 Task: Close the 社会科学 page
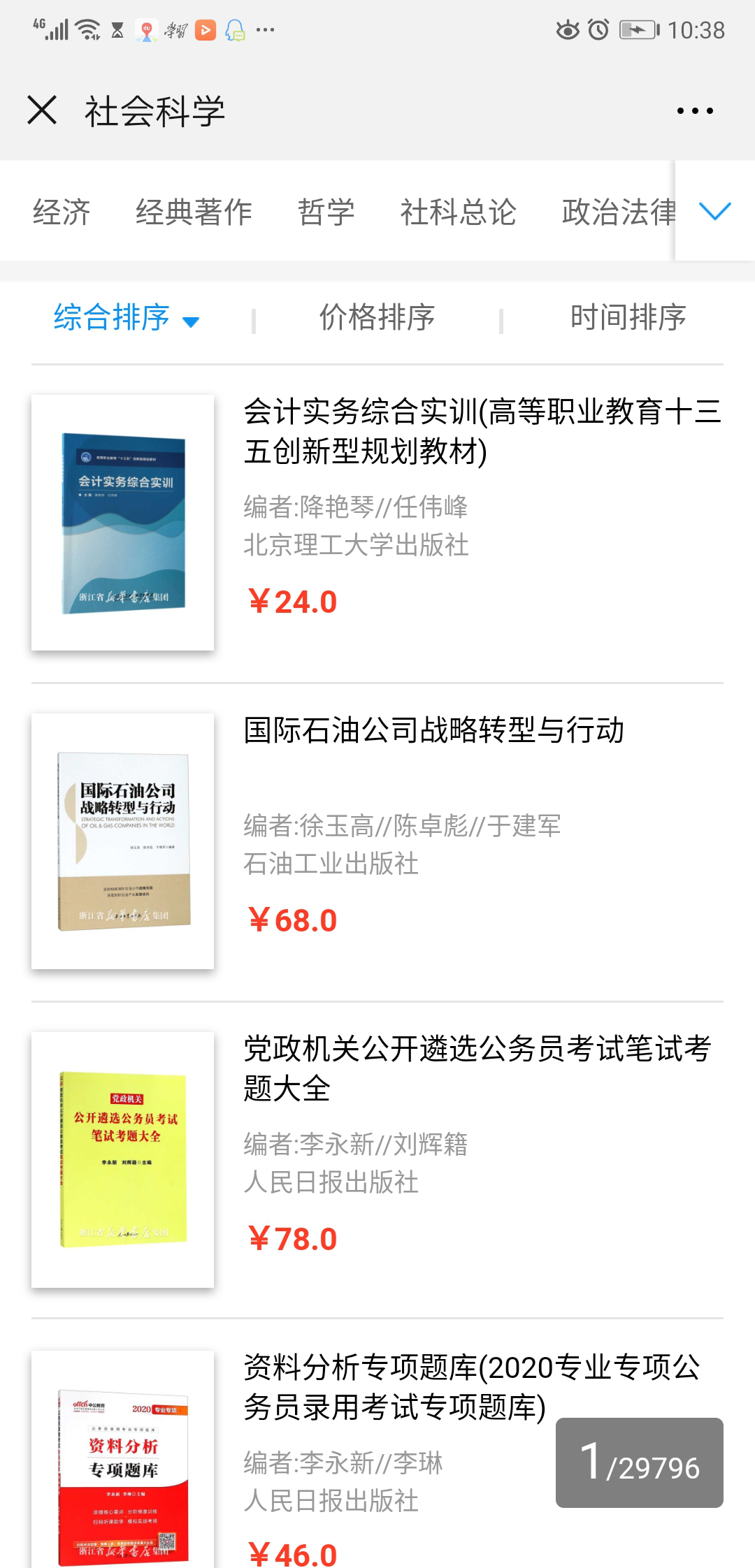point(42,110)
